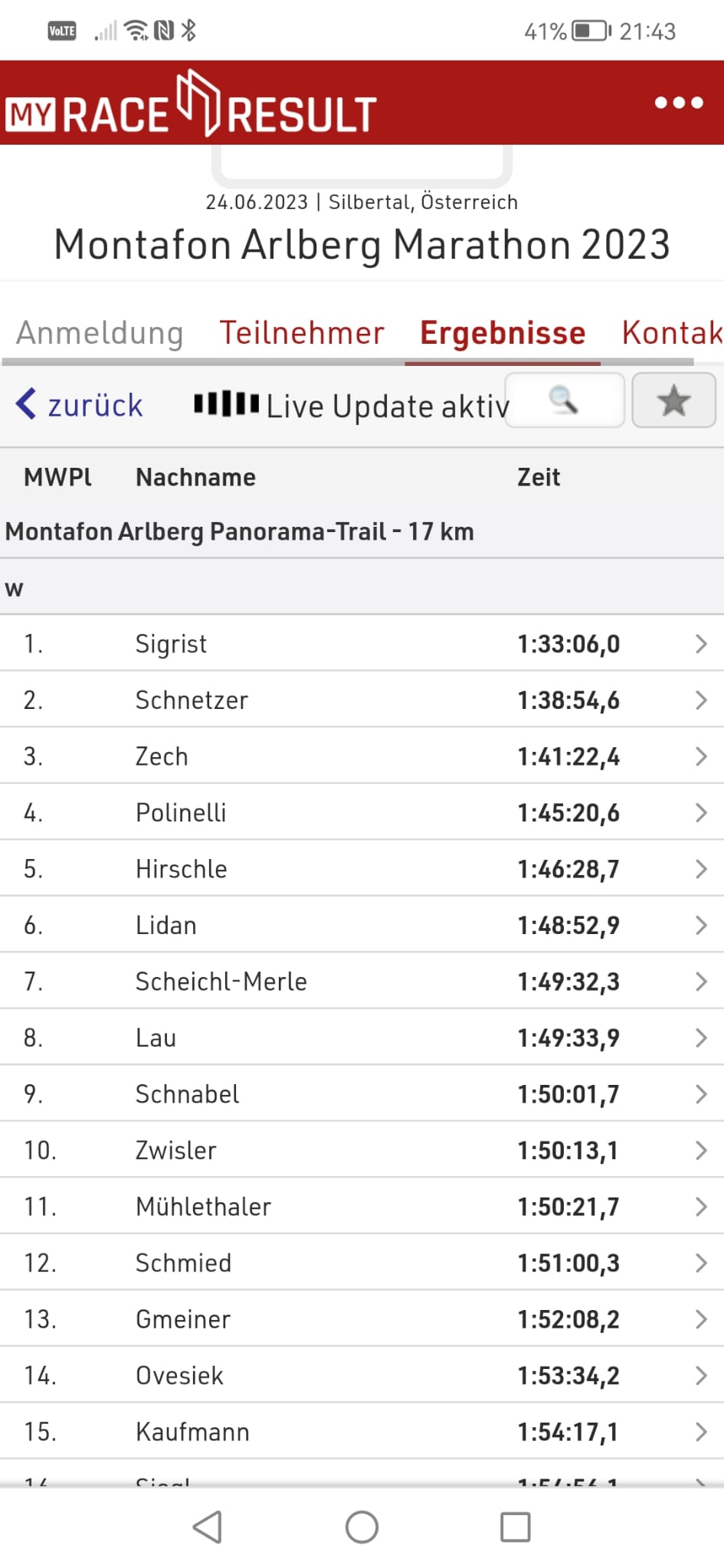The height and width of the screenshot is (1568, 724).
Task: Open the three-dot overflow menu
Action: 679,103
